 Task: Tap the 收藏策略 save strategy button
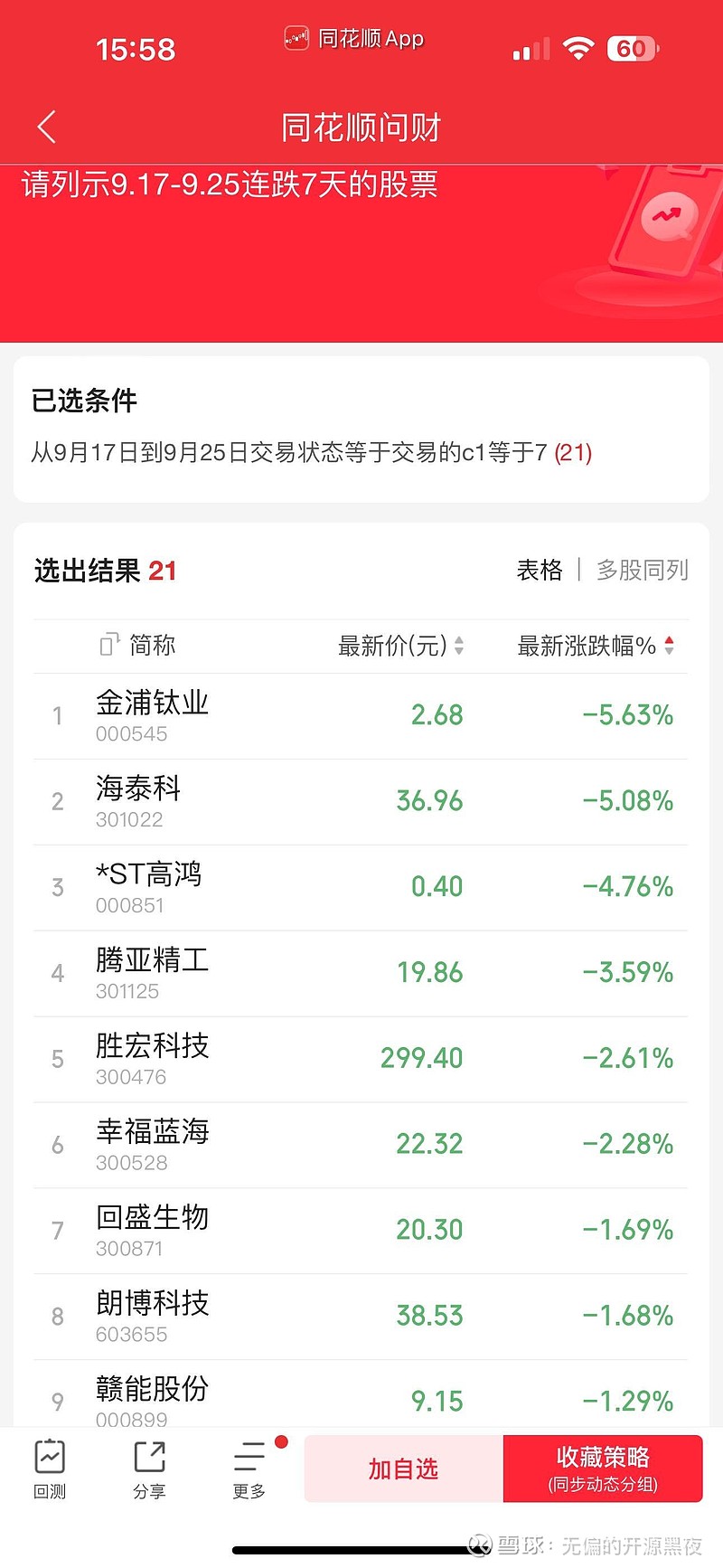pyautogui.click(x=602, y=1467)
